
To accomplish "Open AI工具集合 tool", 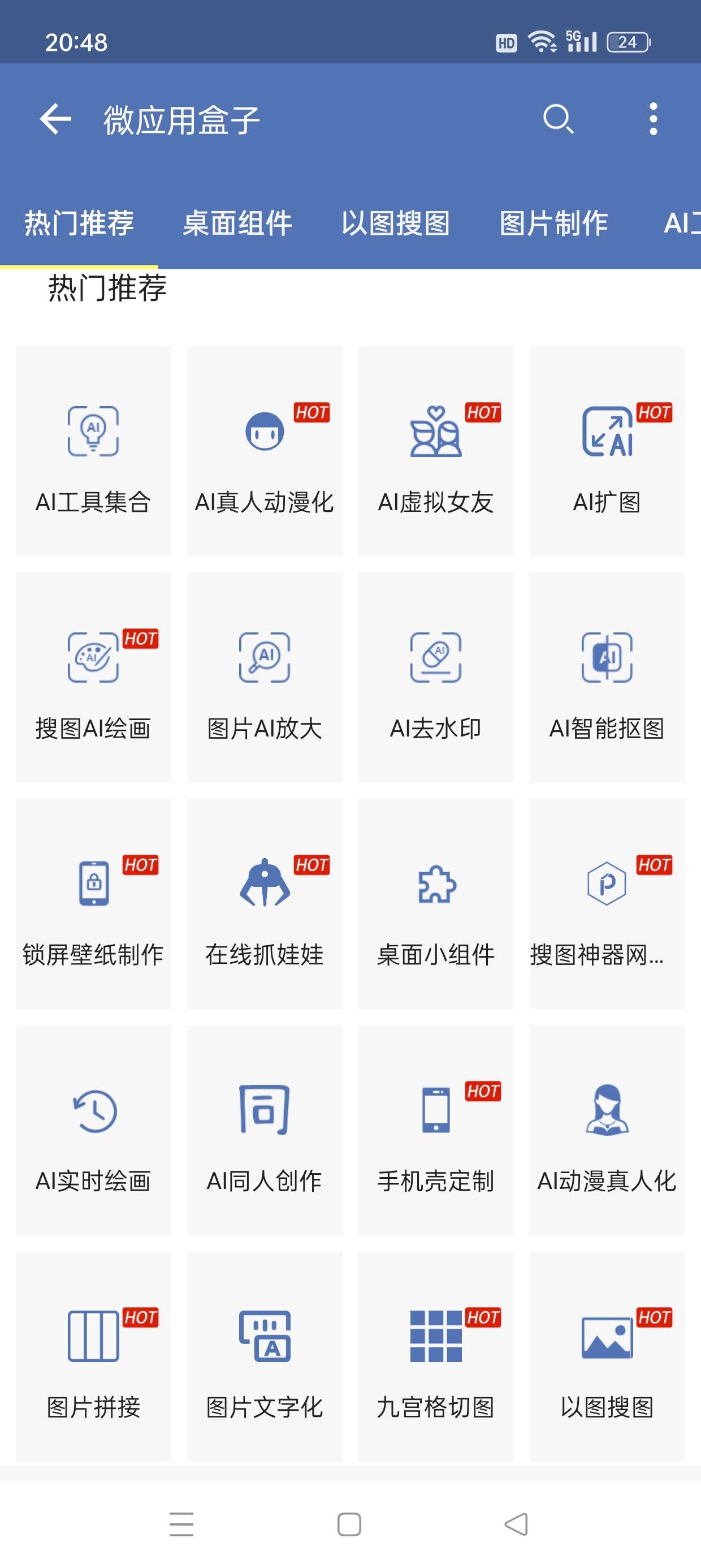I will [93, 451].
